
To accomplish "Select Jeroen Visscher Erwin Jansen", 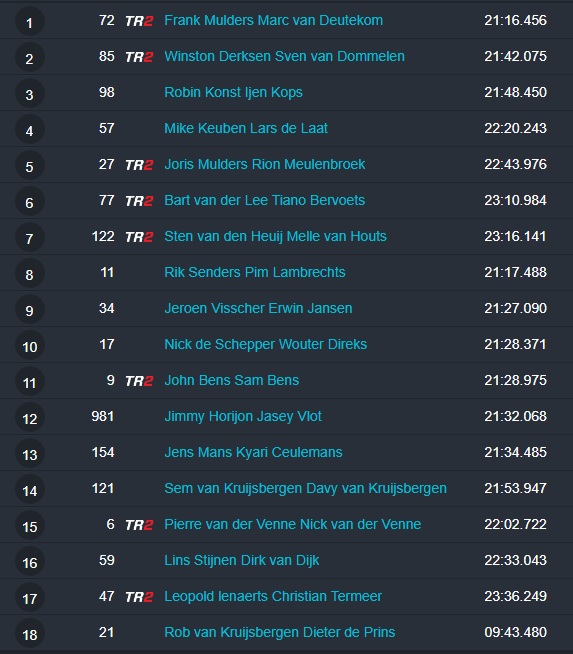I will pos(259,308).
